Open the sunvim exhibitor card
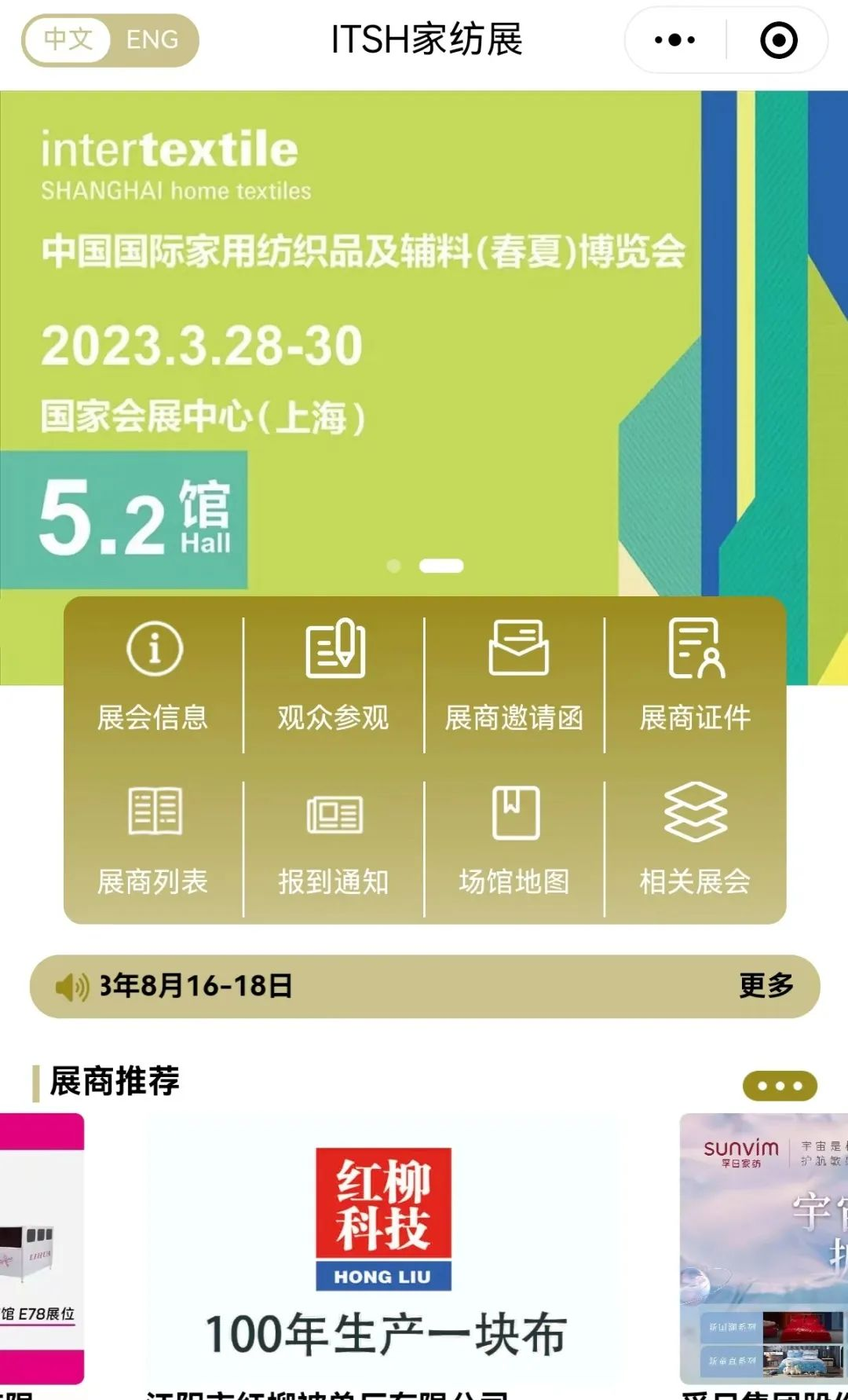The width and height of the screenshot is (848, 1400). tap(763, 1249)
